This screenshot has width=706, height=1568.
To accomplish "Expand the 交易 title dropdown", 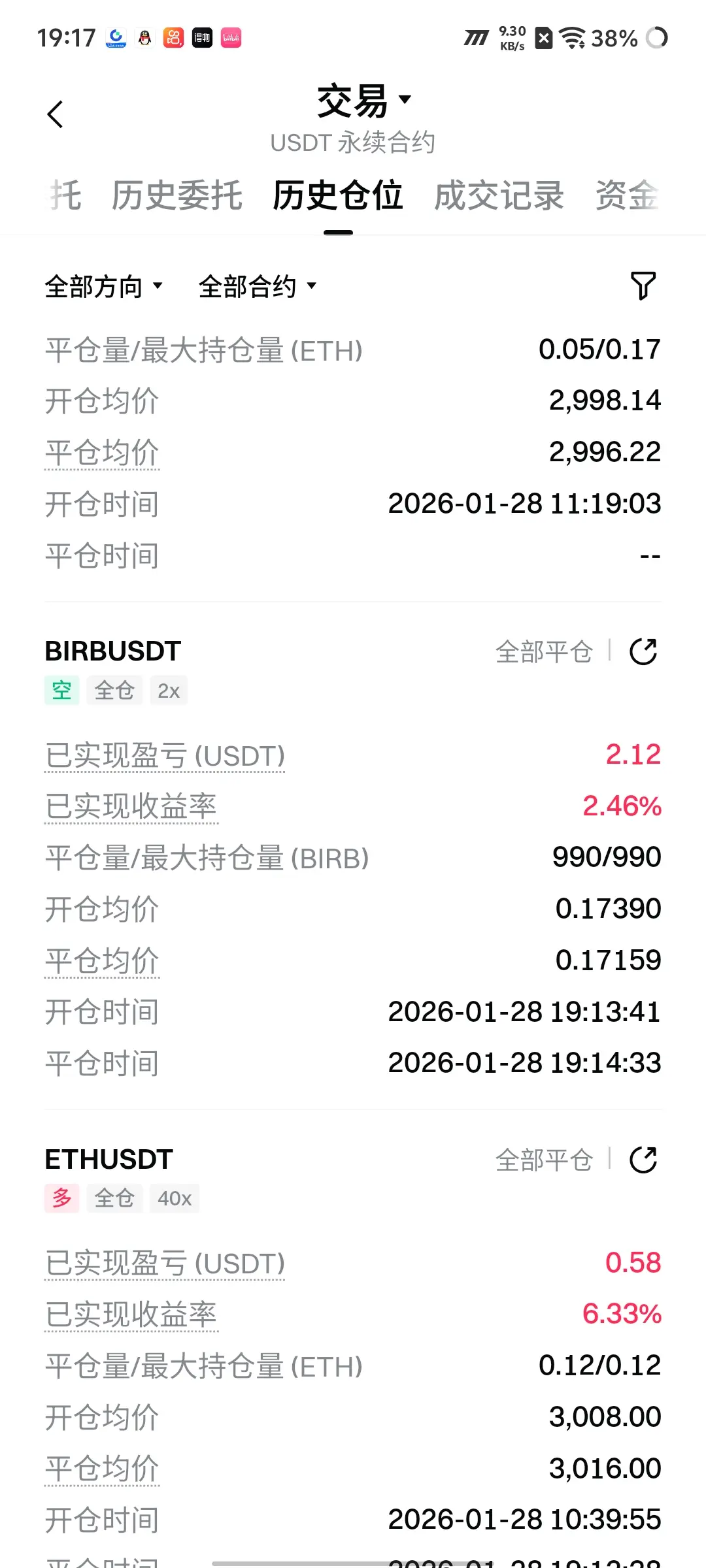I will (x=363, y=101).
